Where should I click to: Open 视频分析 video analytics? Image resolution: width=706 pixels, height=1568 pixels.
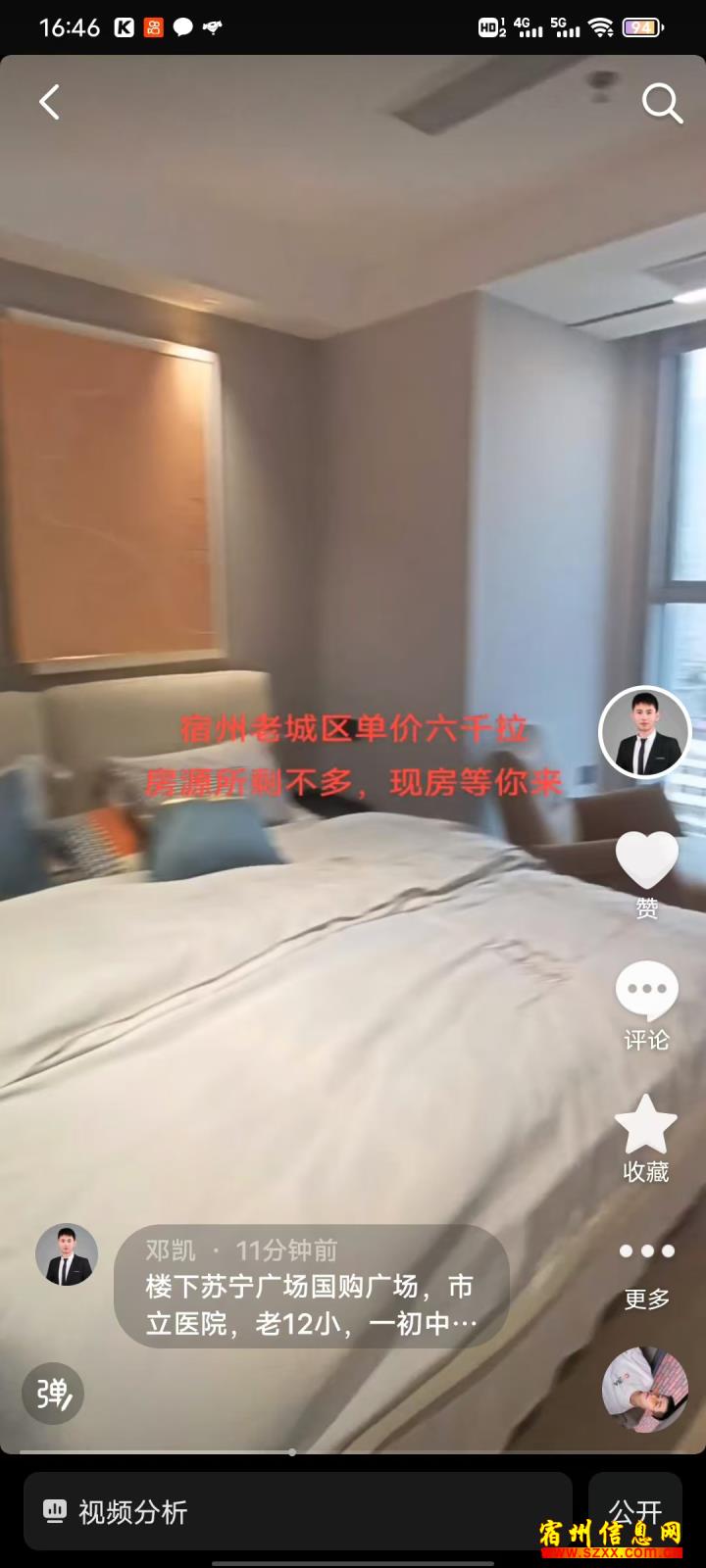(x=298, y=1511)
